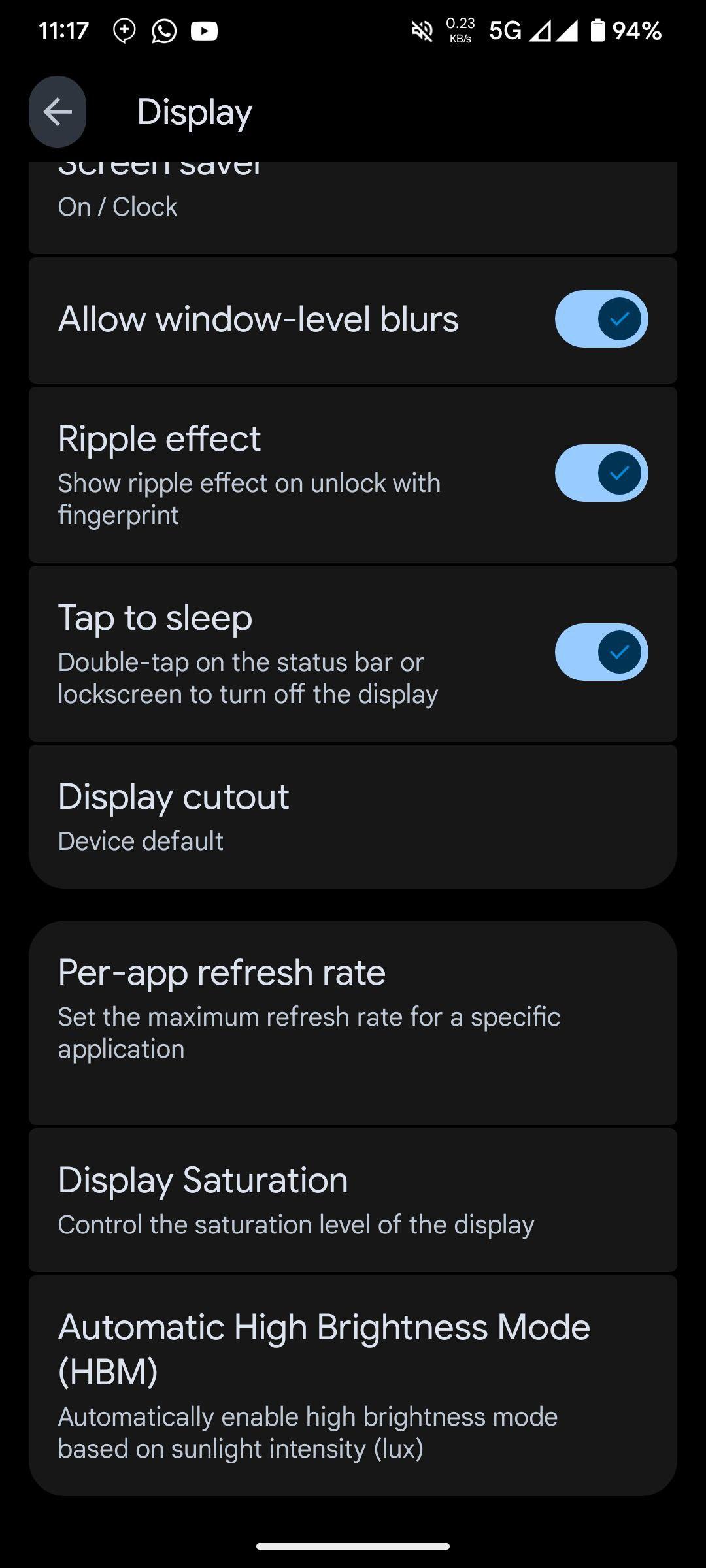Open Display cutout options
Screen dimensions: 706x1568
(x=353, y=817)
